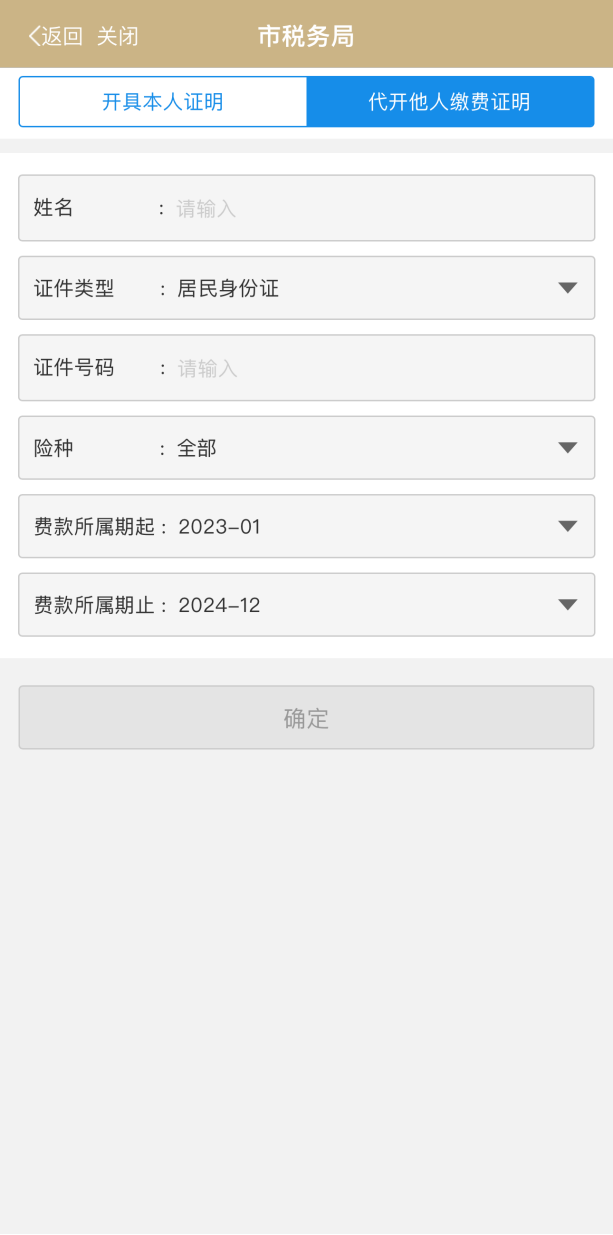Close the page with 关闭
This screenshot has width=613, height=1235.
pyautogui.click(x=117, y=37)
